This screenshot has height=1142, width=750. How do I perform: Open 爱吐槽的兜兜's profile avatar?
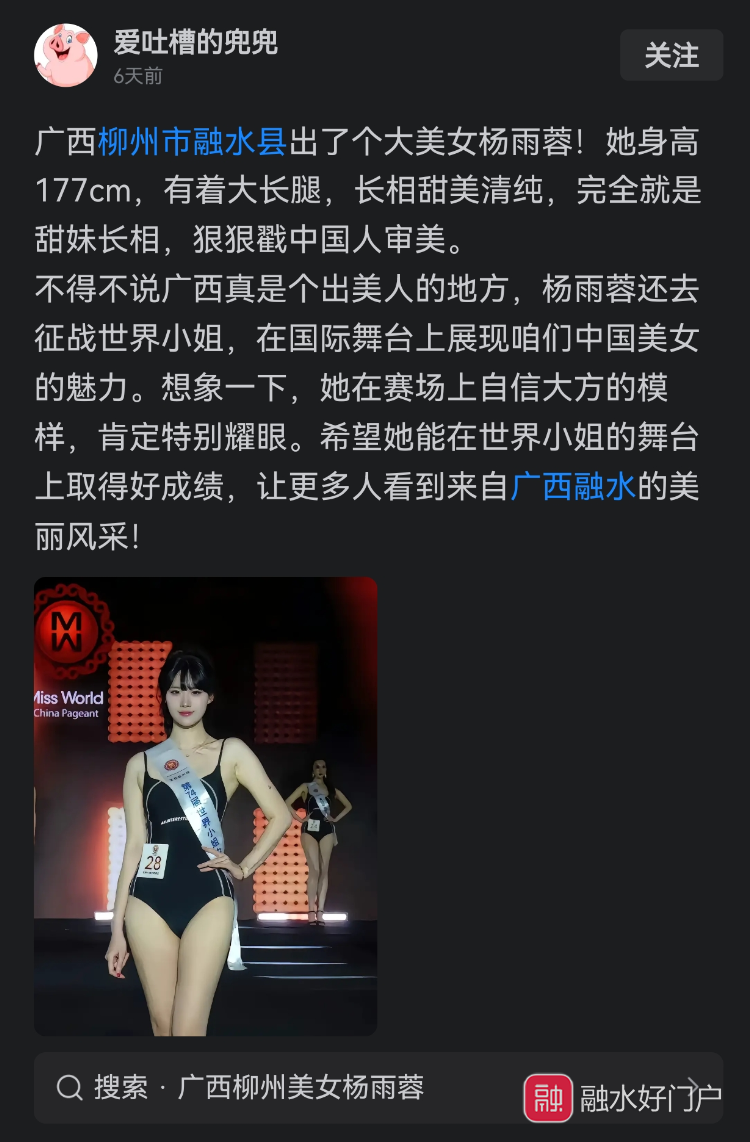[x=66, y=55]
